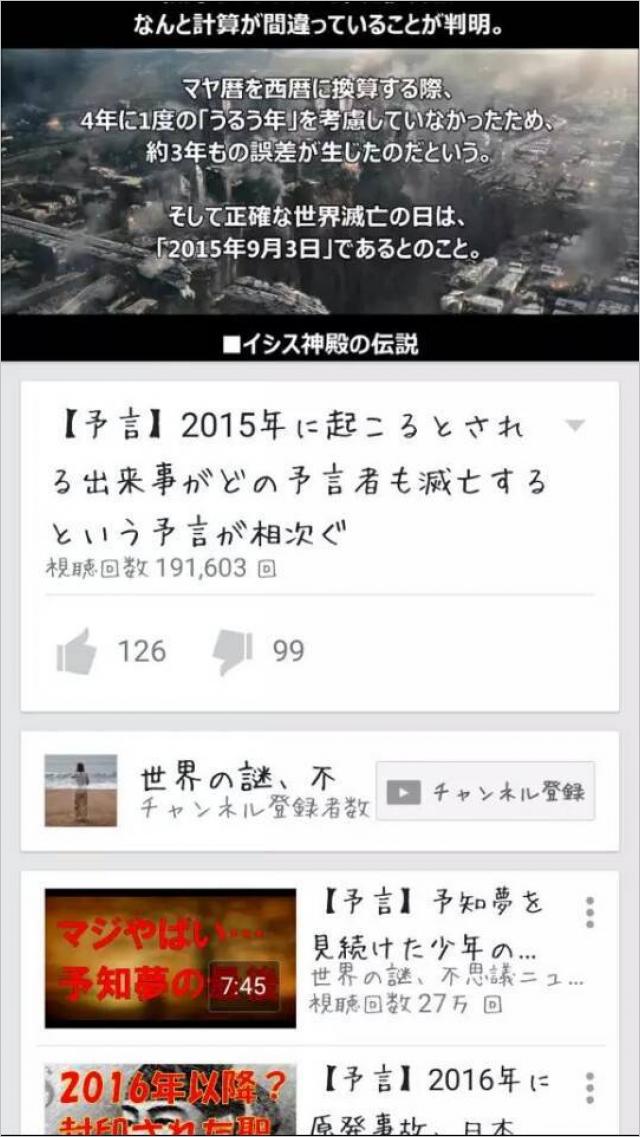Dislike the video with 99 dislikes
The height and width of the screenshot is (1137, 640).
(232, 652)
